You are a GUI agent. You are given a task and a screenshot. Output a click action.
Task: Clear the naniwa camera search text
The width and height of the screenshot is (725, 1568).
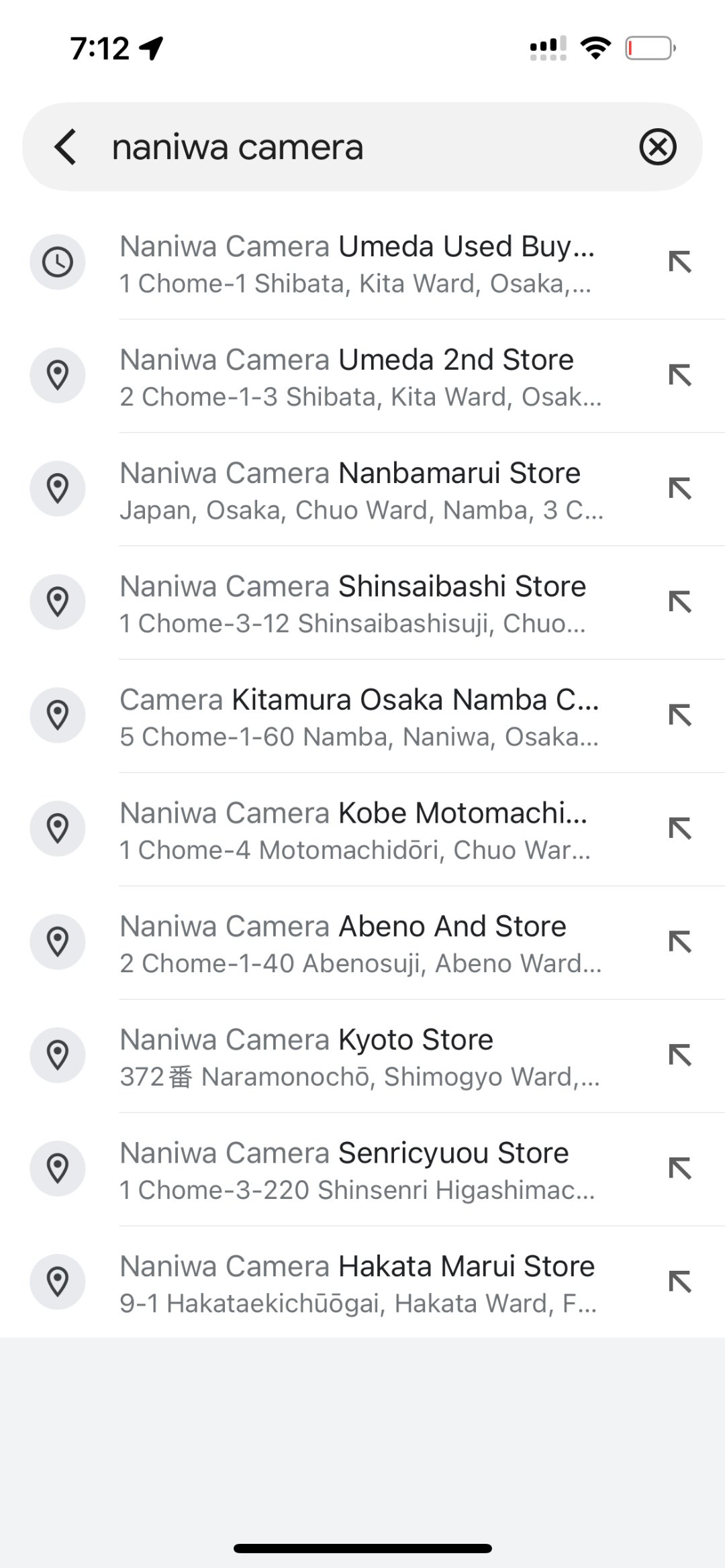tap(657, 147)
